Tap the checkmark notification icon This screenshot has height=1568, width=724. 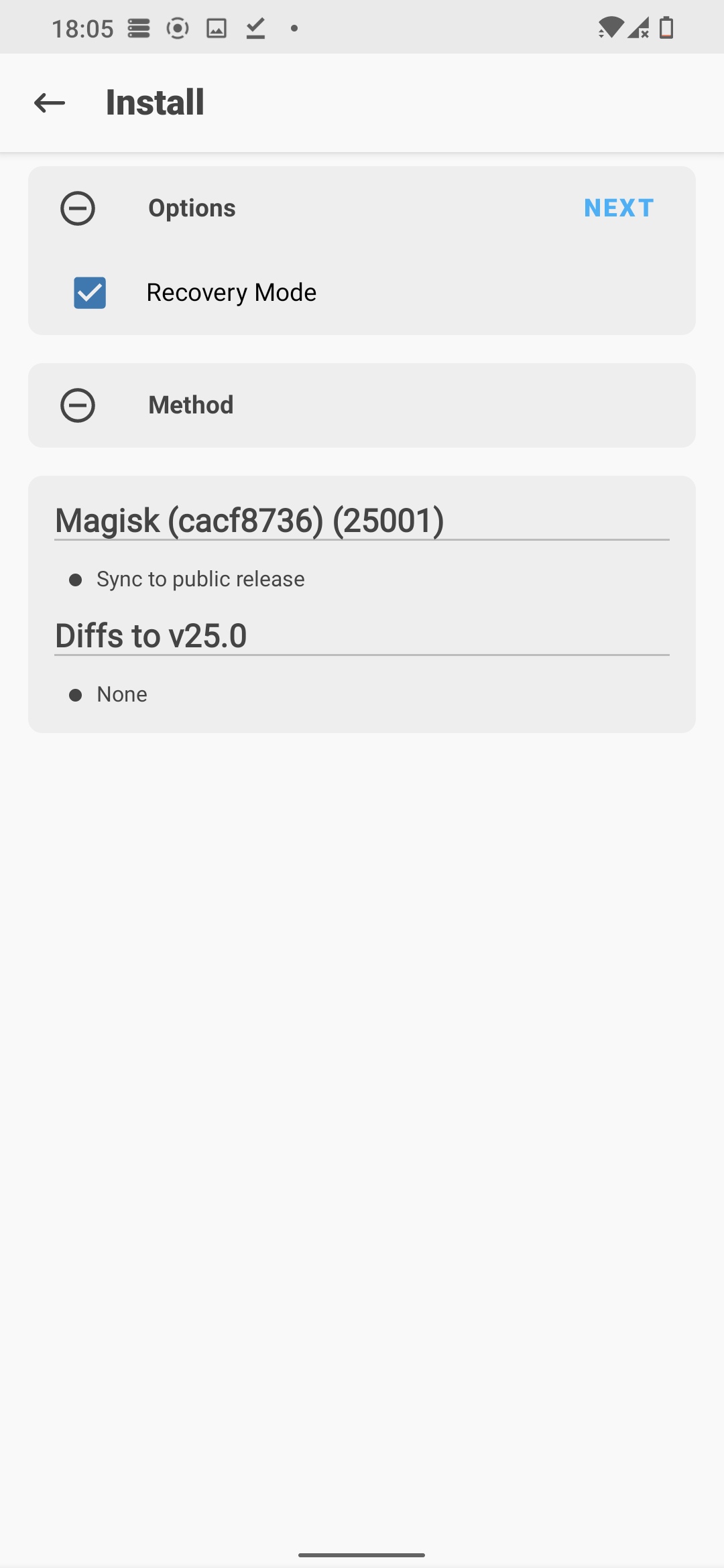255,27
